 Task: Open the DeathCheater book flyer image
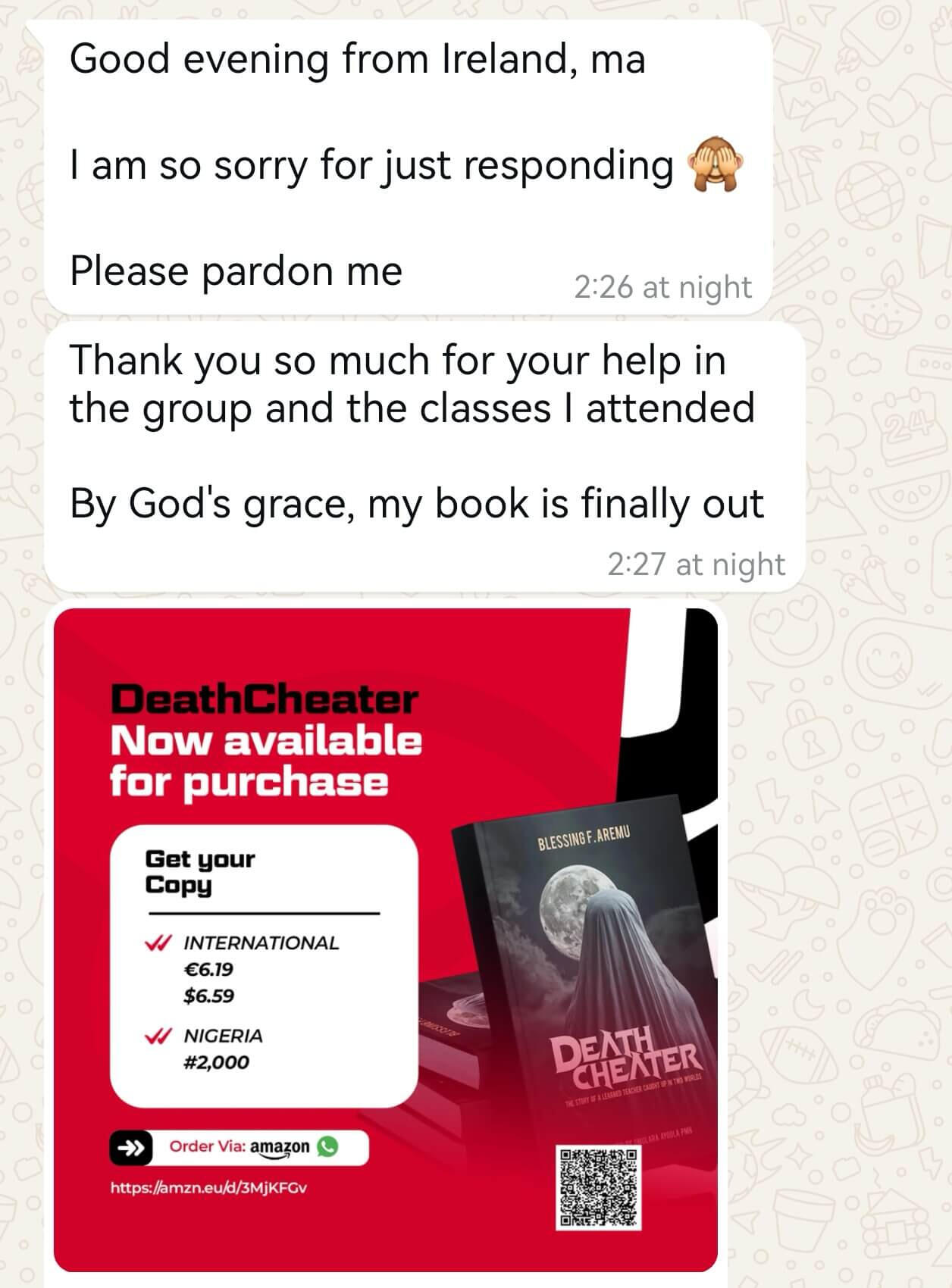click(385, 939)
